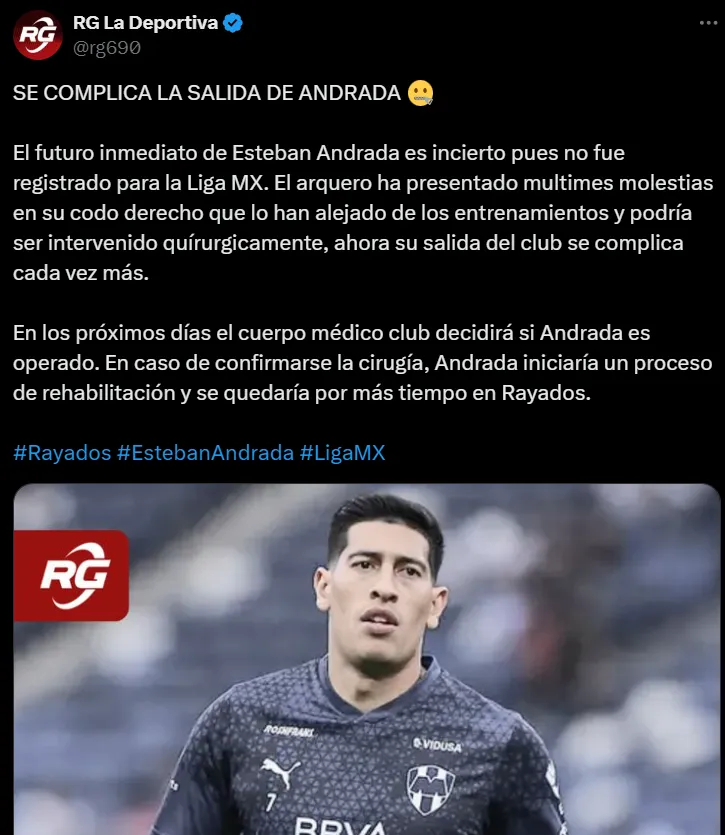Open the #LigaMX hashtag

pos(342,453)
